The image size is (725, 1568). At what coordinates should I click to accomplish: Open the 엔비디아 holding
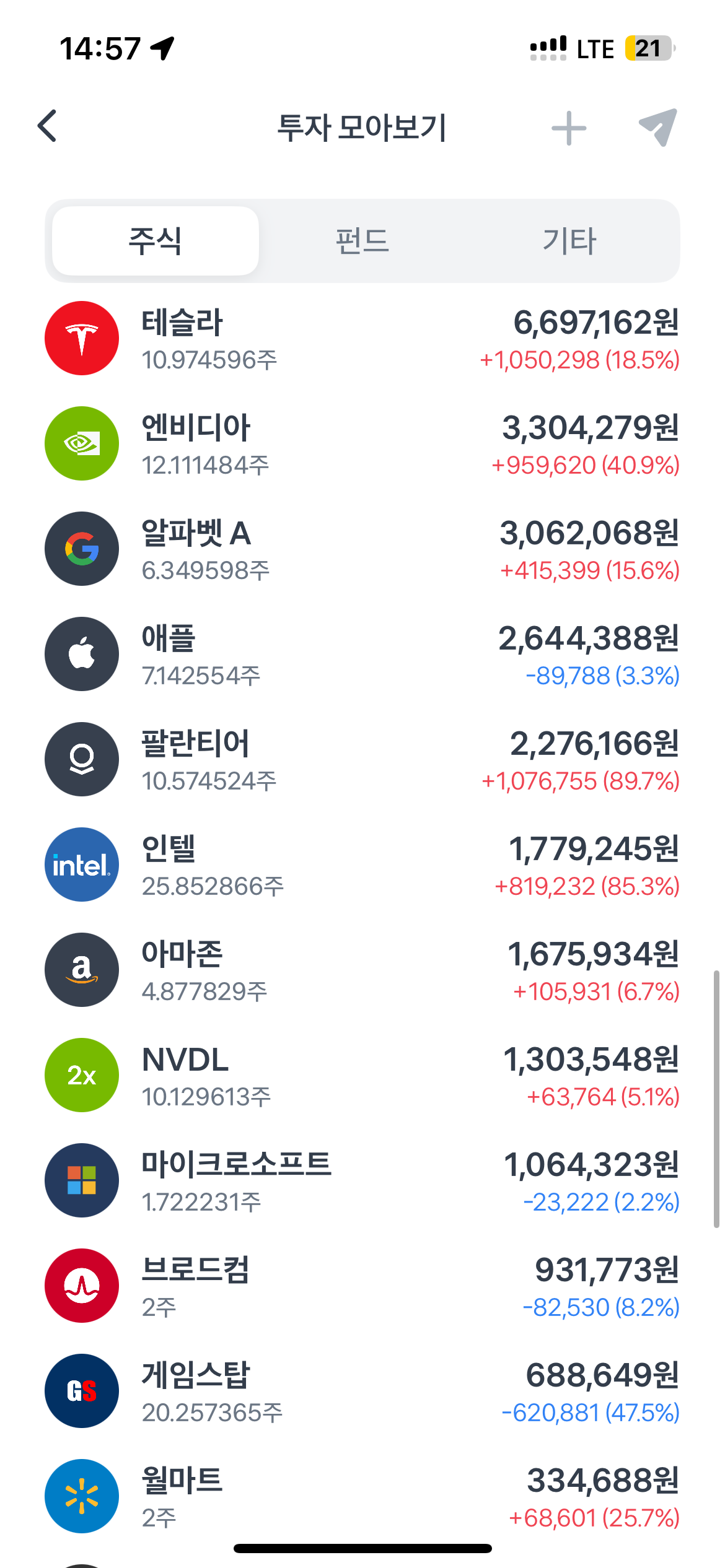(x=362, y=444)
